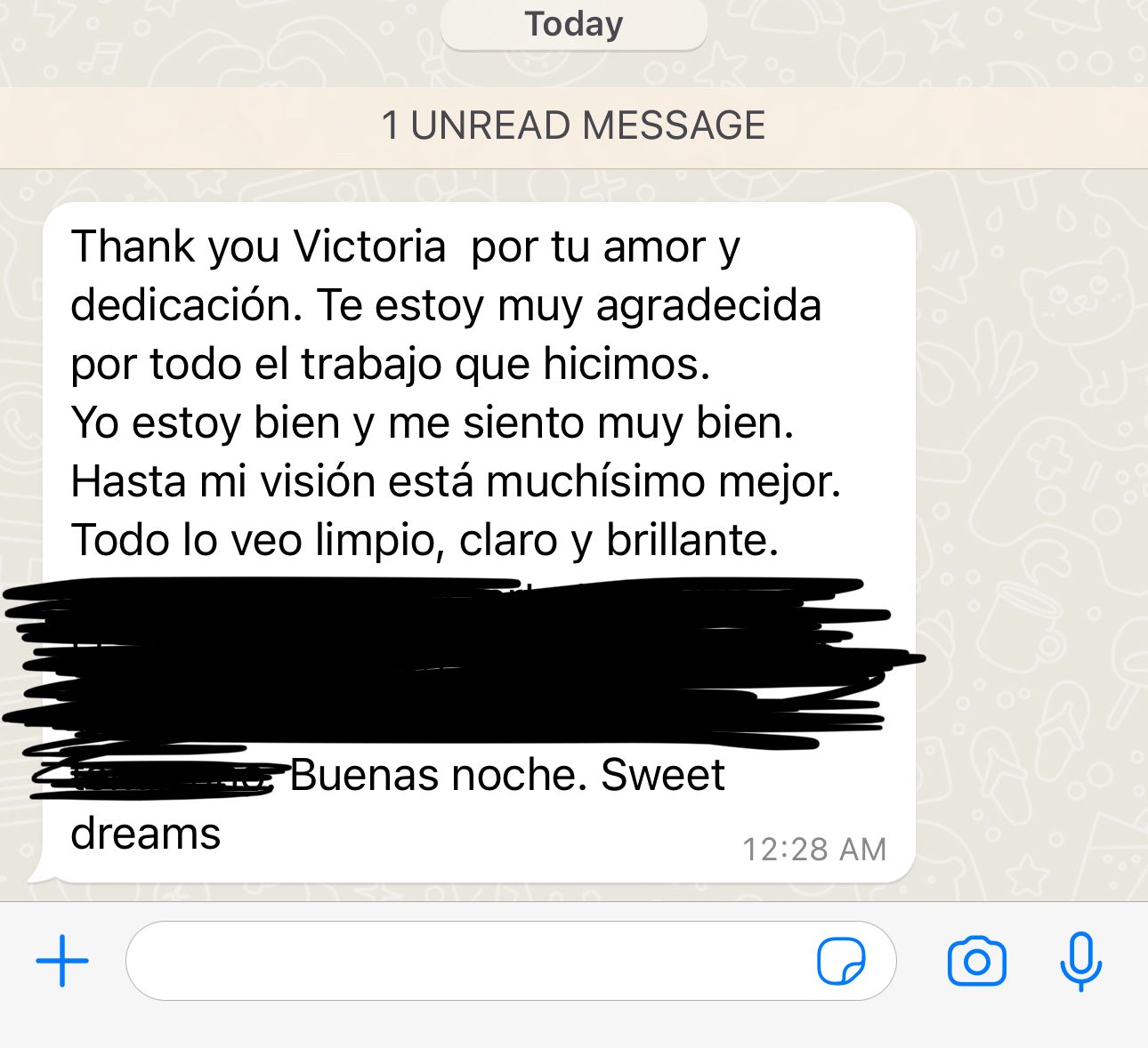Image resolution: width=1148 pixels, height=1048 pixels.
Task: Open the camera to take a photo
Action: pyautogui.click(x=976, y=961)
